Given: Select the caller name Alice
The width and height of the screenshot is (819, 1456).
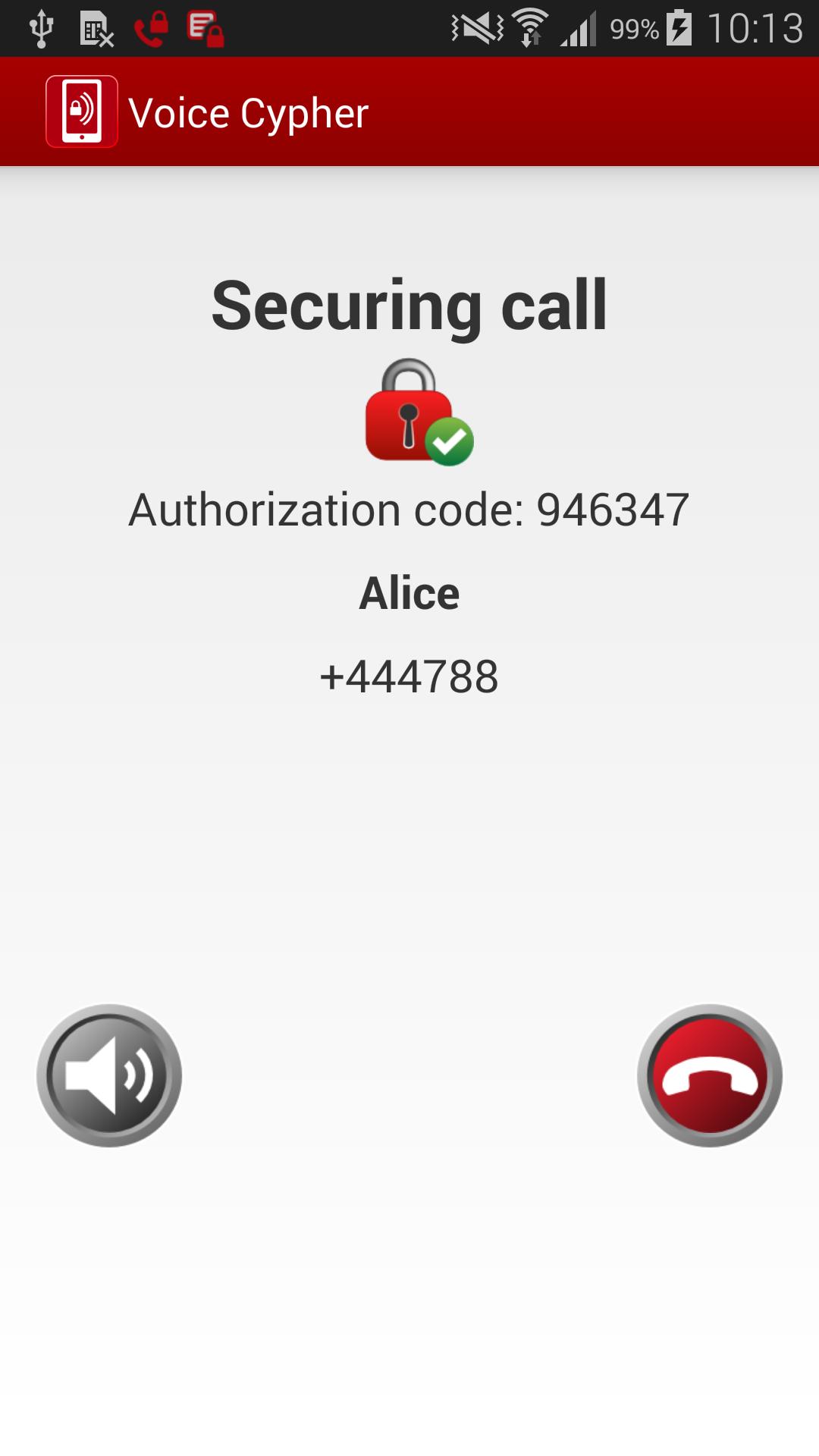Looking at the screenshot, I should [x=409, y=593].
